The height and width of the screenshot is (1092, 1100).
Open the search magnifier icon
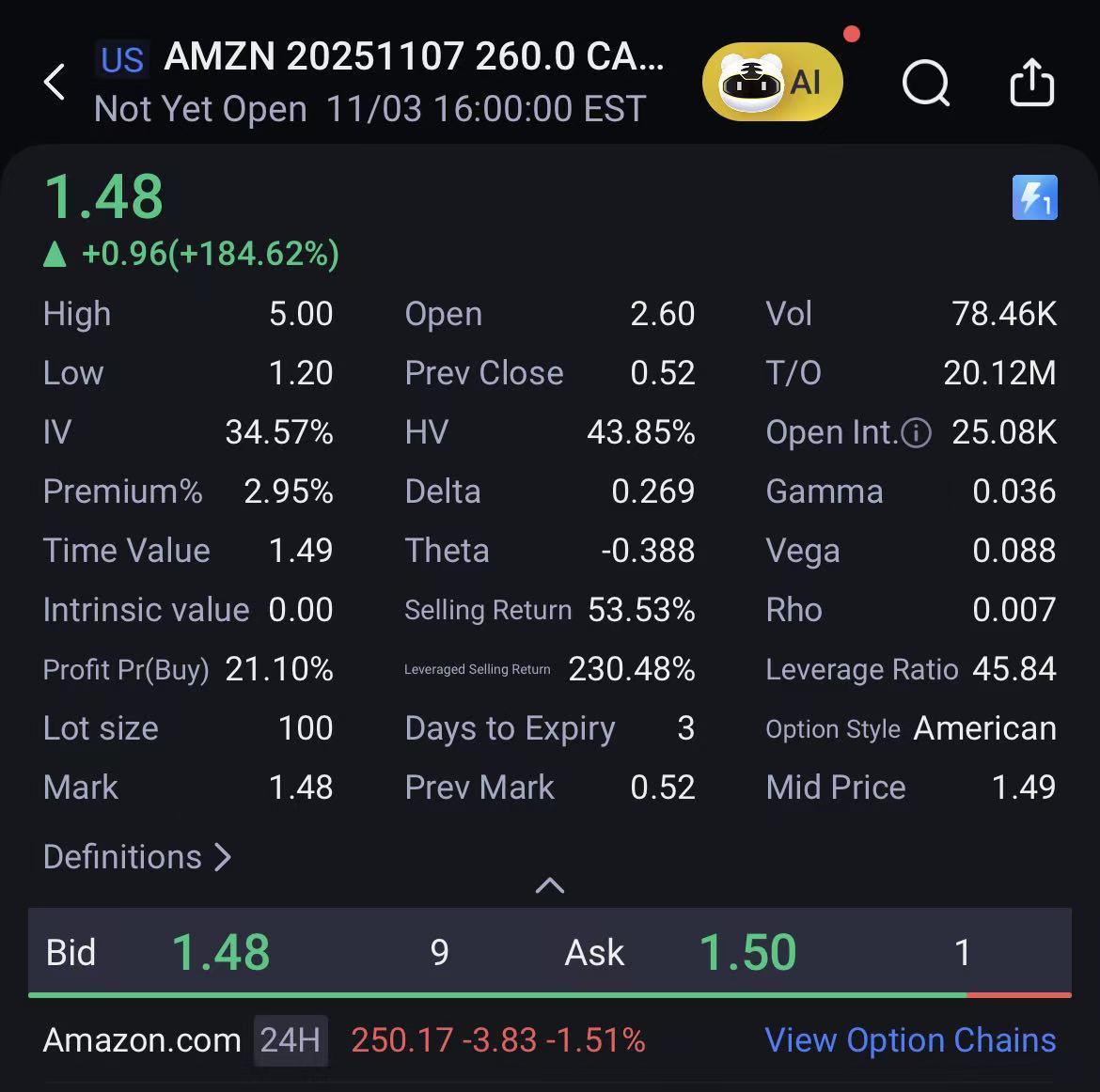click(x=926, y=83)
